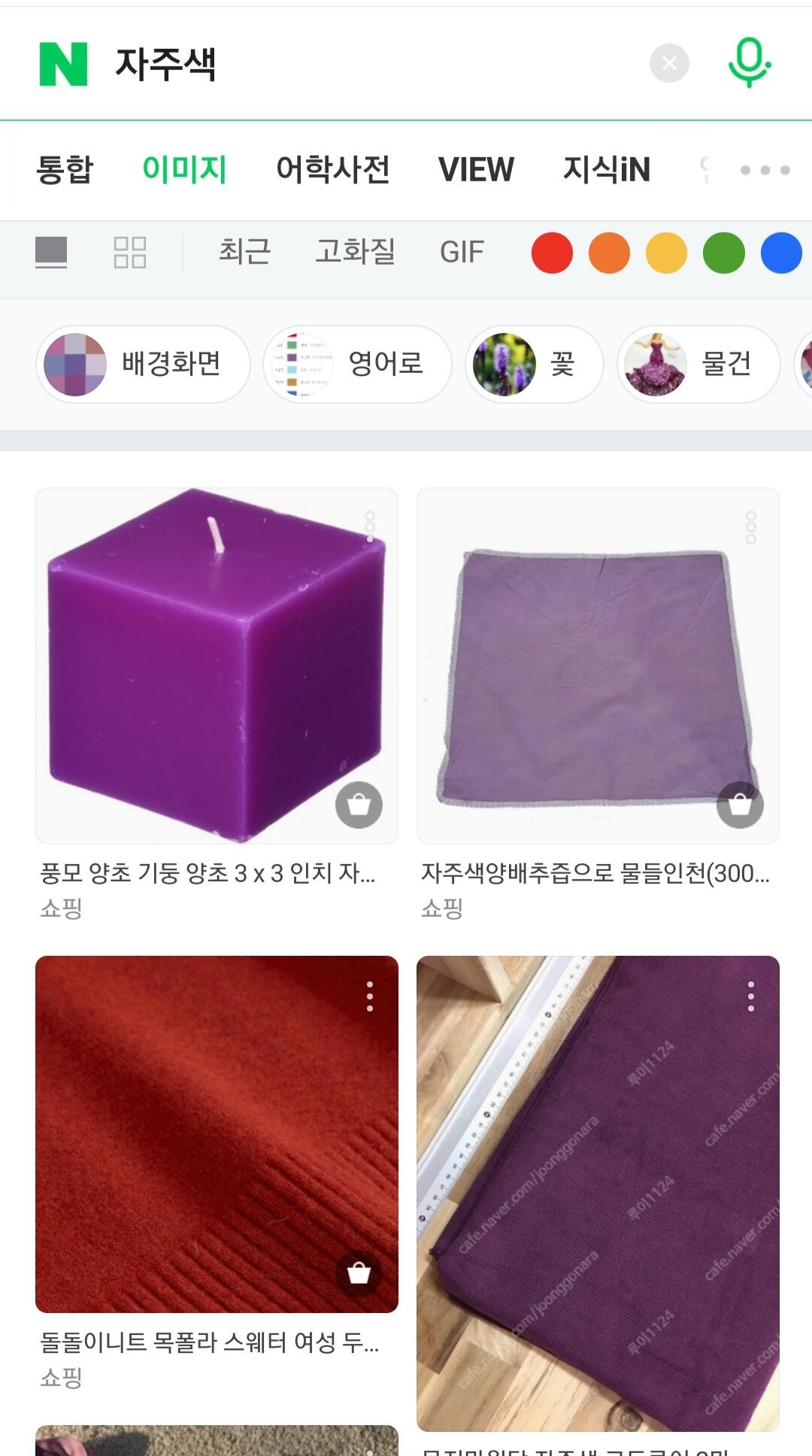Screen dimensions: 812x1456
Task: Select the 배경화면 suggestion chip
Action: tap(143, 365)
